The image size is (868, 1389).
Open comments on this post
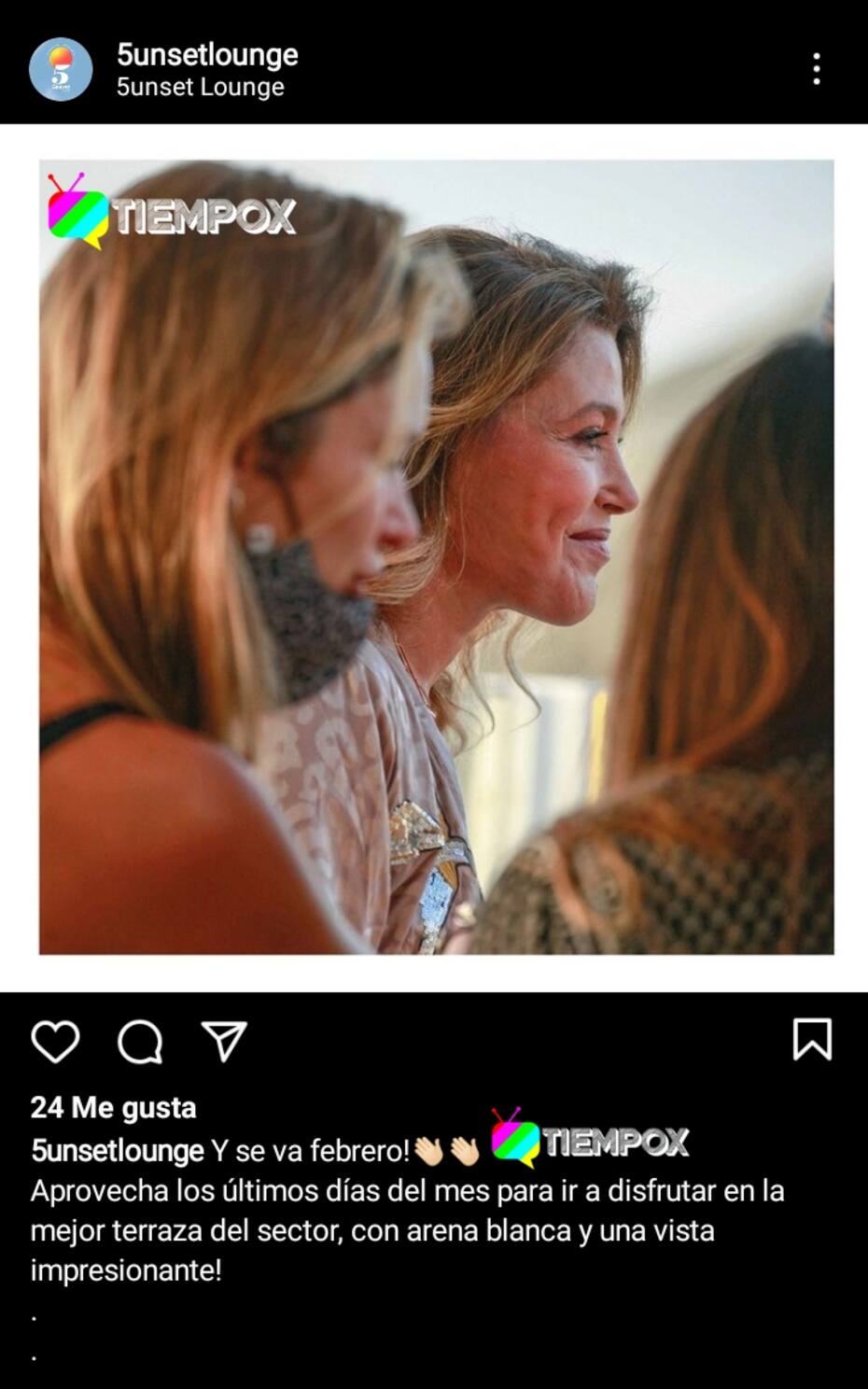[x=140, y=1041]
